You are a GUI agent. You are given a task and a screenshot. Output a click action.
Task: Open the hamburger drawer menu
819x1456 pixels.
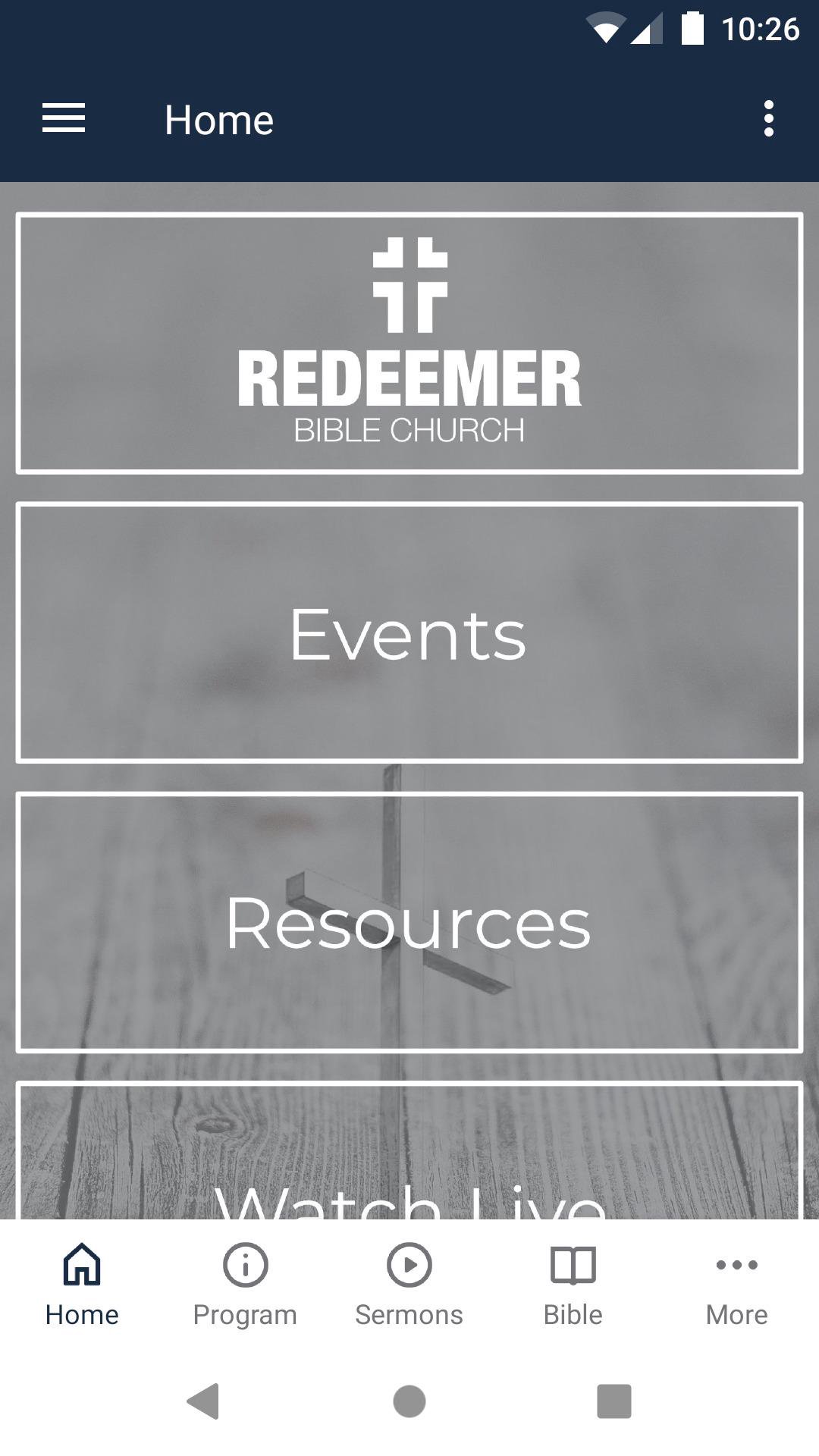point(64,119)
